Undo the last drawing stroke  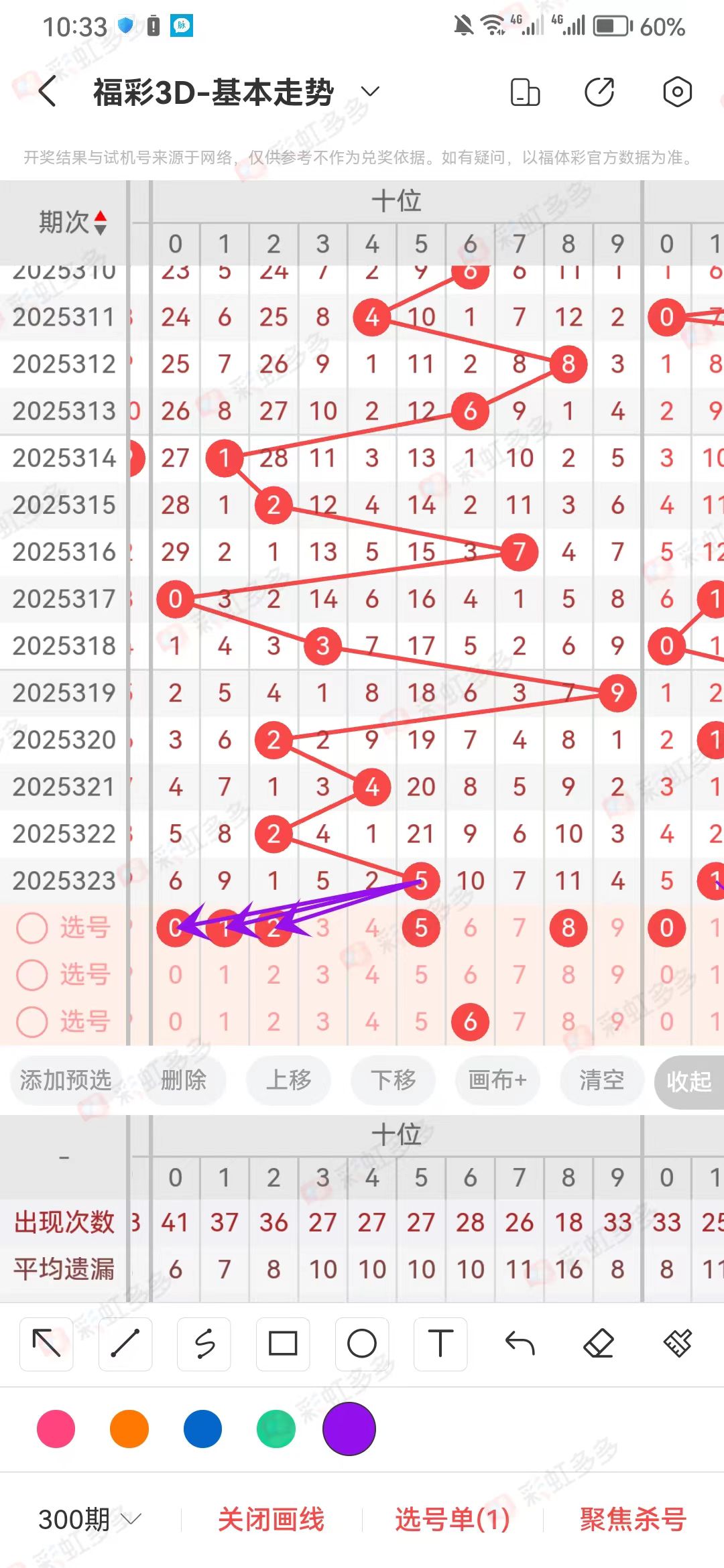[x=520, y=1344]
